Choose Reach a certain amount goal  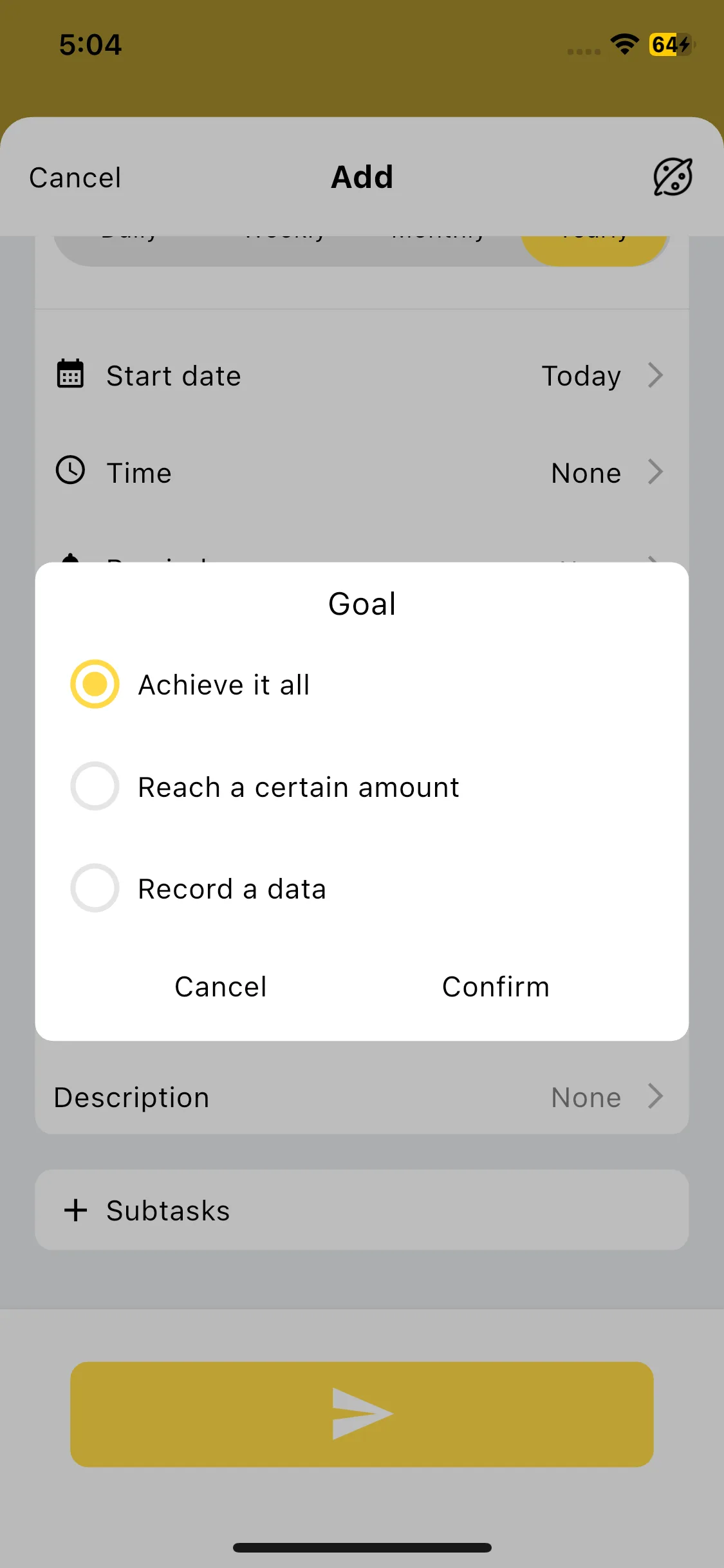point(95,787)
